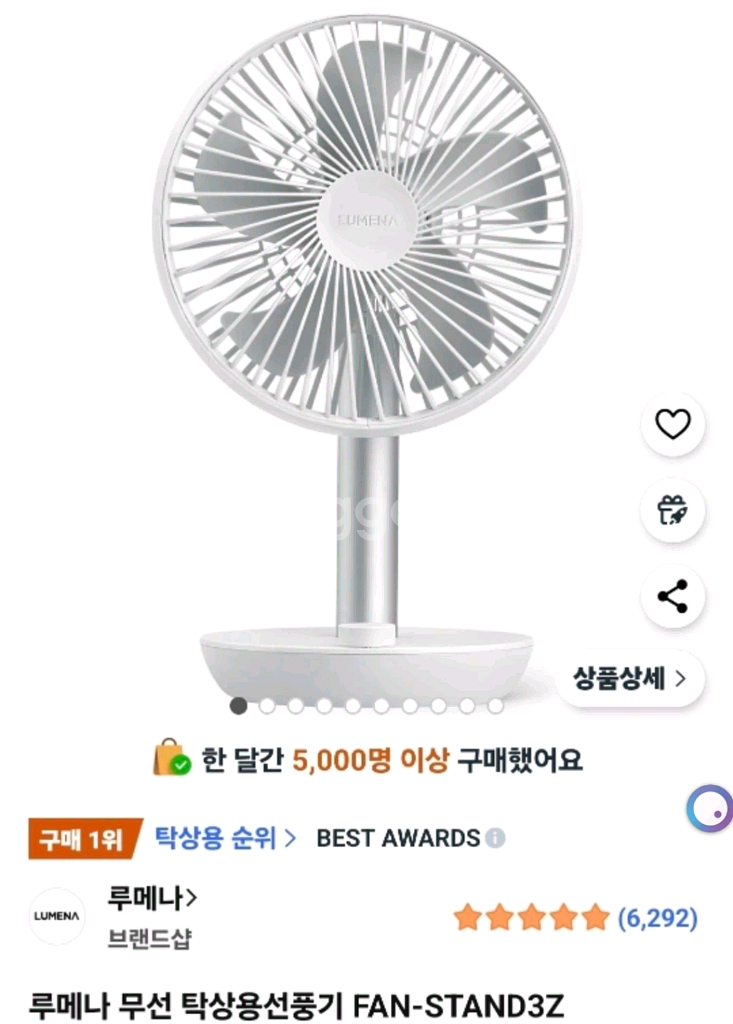This screenshot has width=733, height=1024.
Task: Click the LUMENA brand logo circle
Action: click(57, 917)
